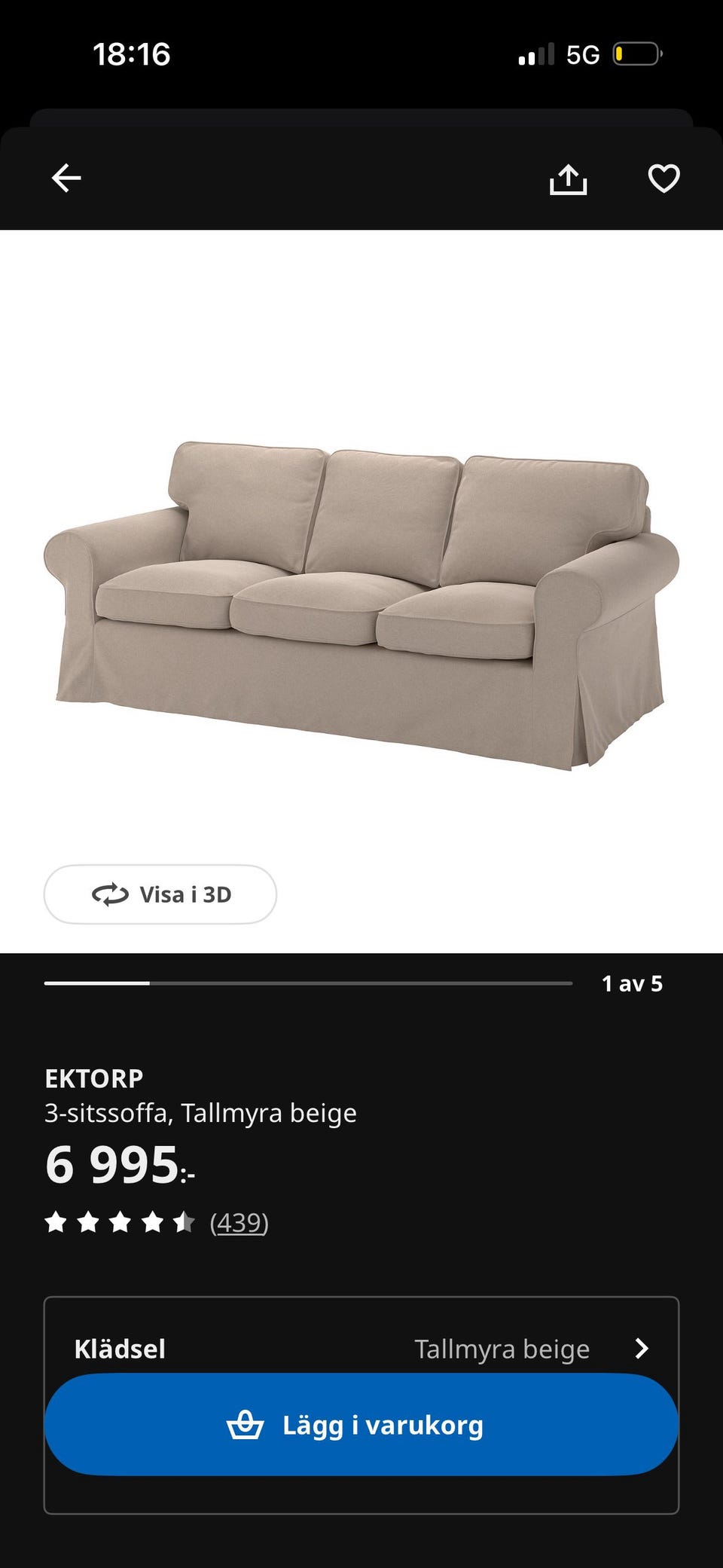Add the sofa to favorites with the heart
The width and height of the screenshot is (723, 1568).
click(x=664, y=179)
